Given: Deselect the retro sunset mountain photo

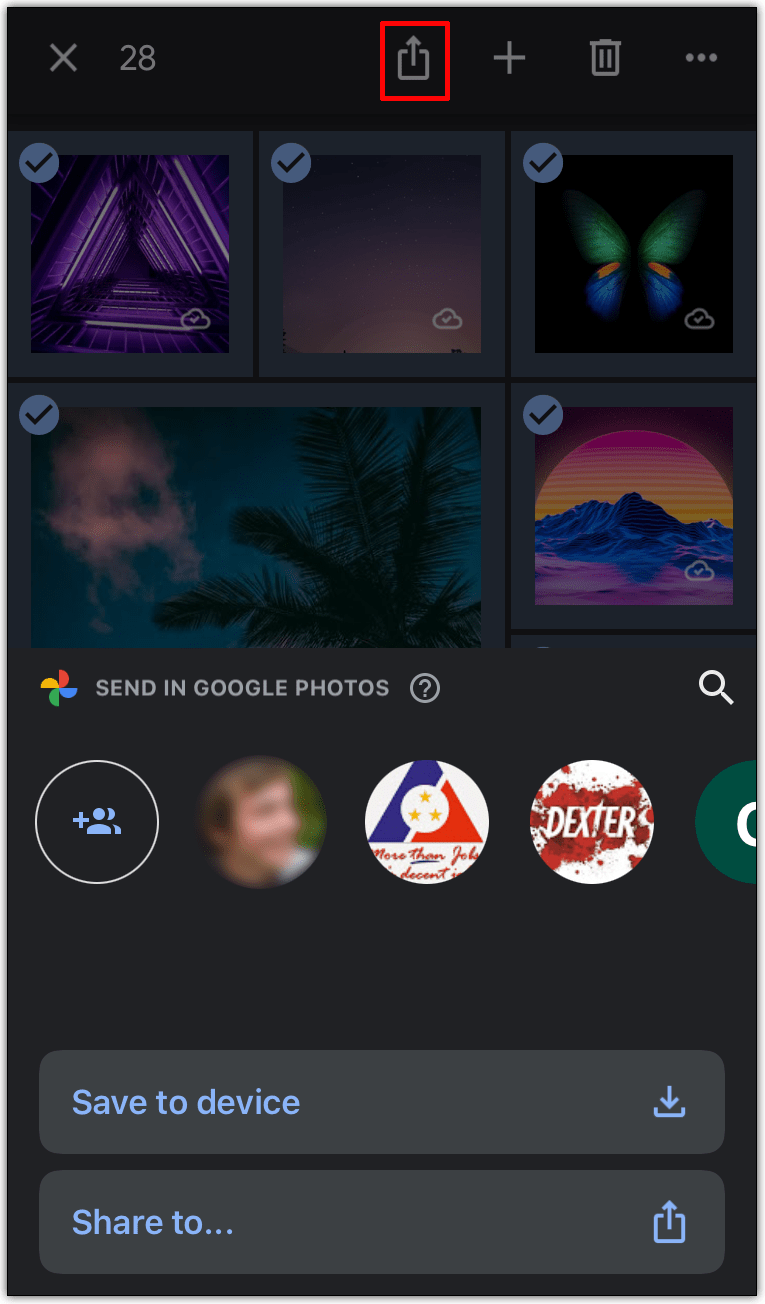Looking at the screenshot, I should click(543, 415).
